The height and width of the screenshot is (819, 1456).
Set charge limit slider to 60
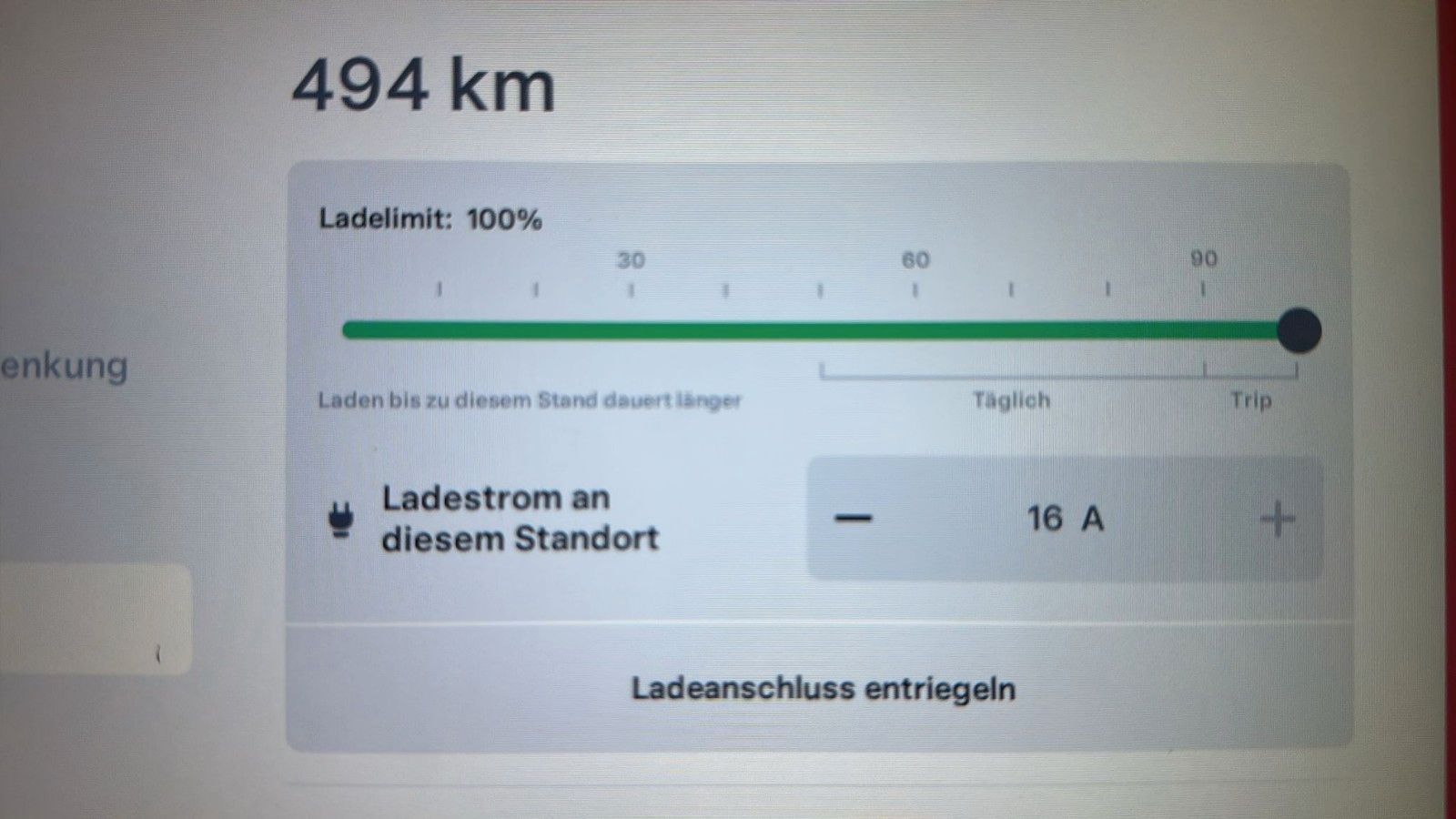tap(915, 329)
